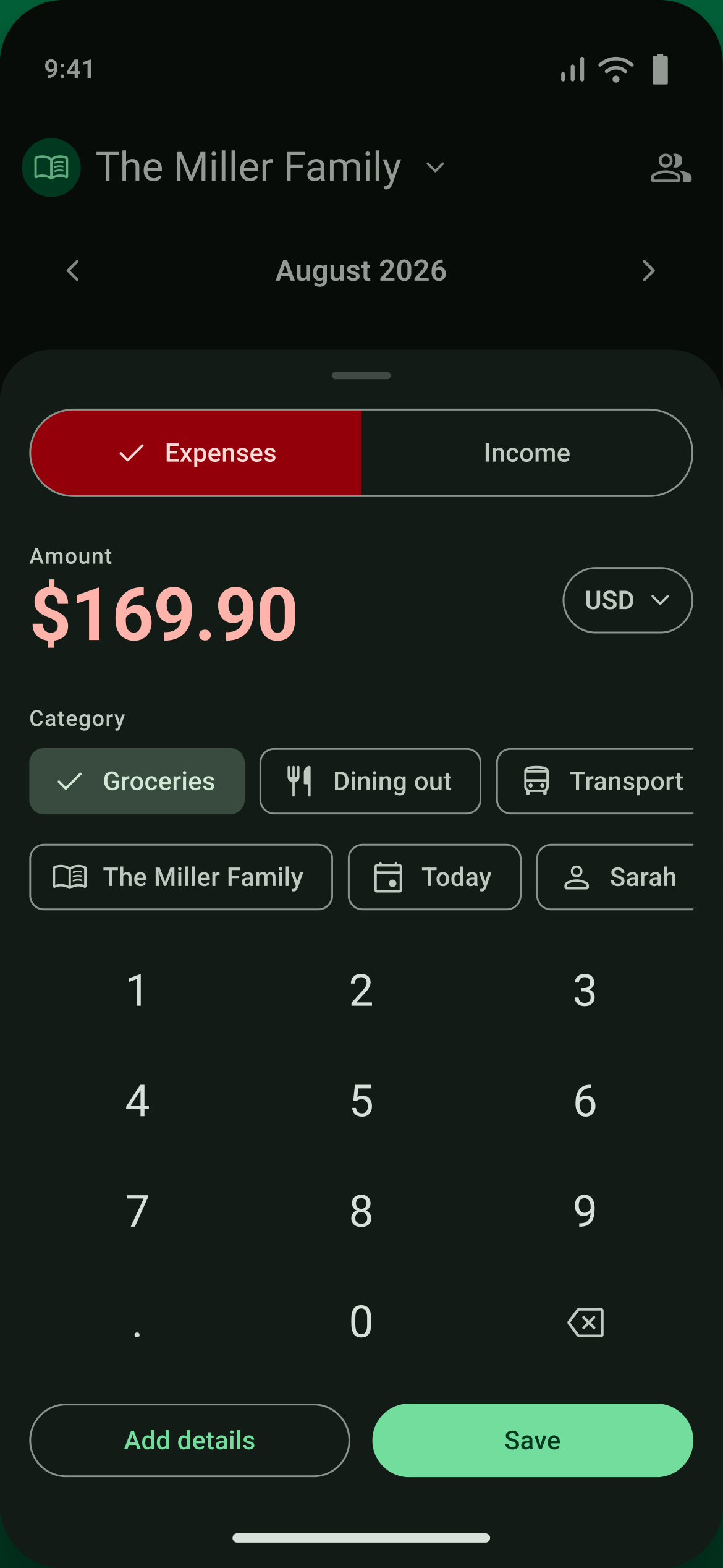This screenshot has height=1568, width=723.
Task: Change the Today date chip
Action: (434, 877)
